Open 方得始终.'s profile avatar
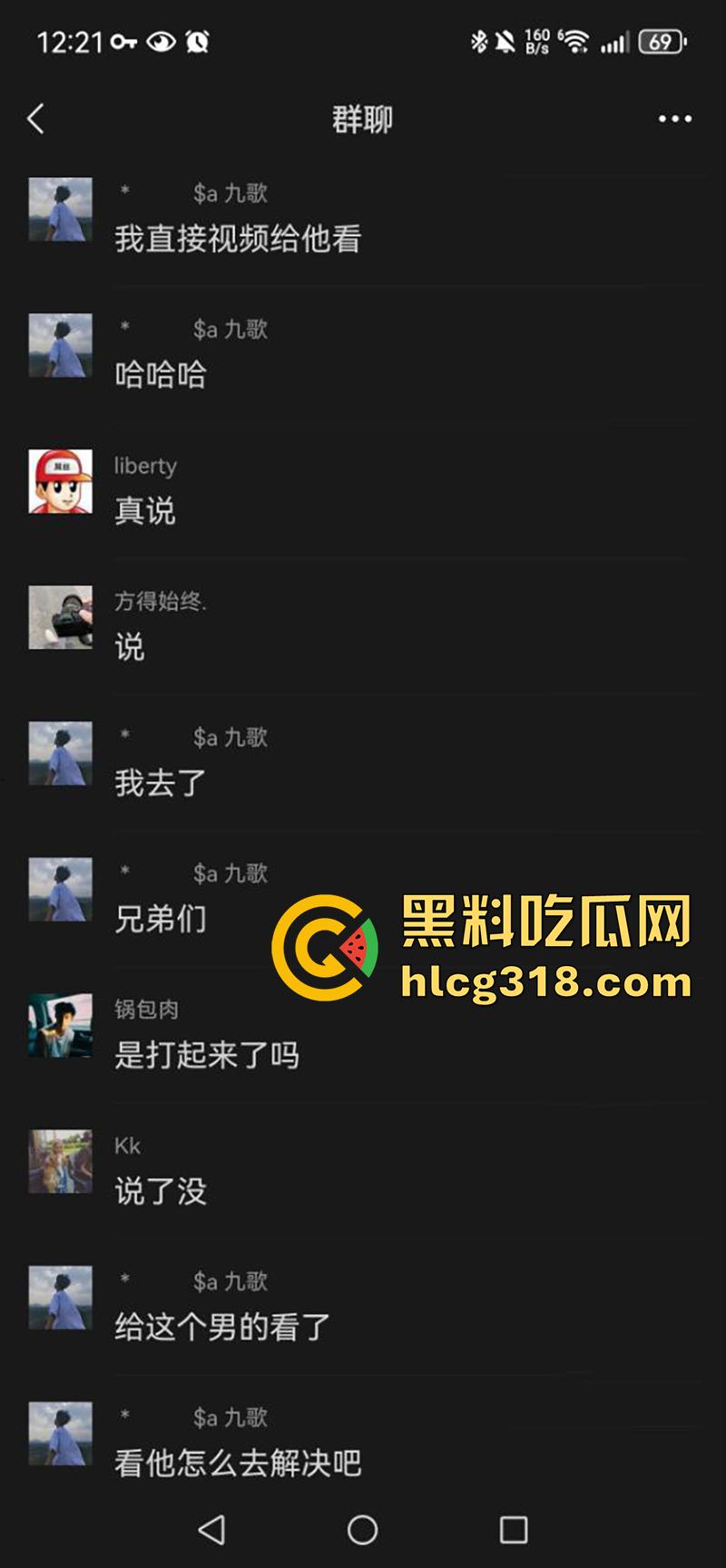Image resolution: width=726 pixels, height=1568 pixels. pyautogui.click(x=60, y=617)
